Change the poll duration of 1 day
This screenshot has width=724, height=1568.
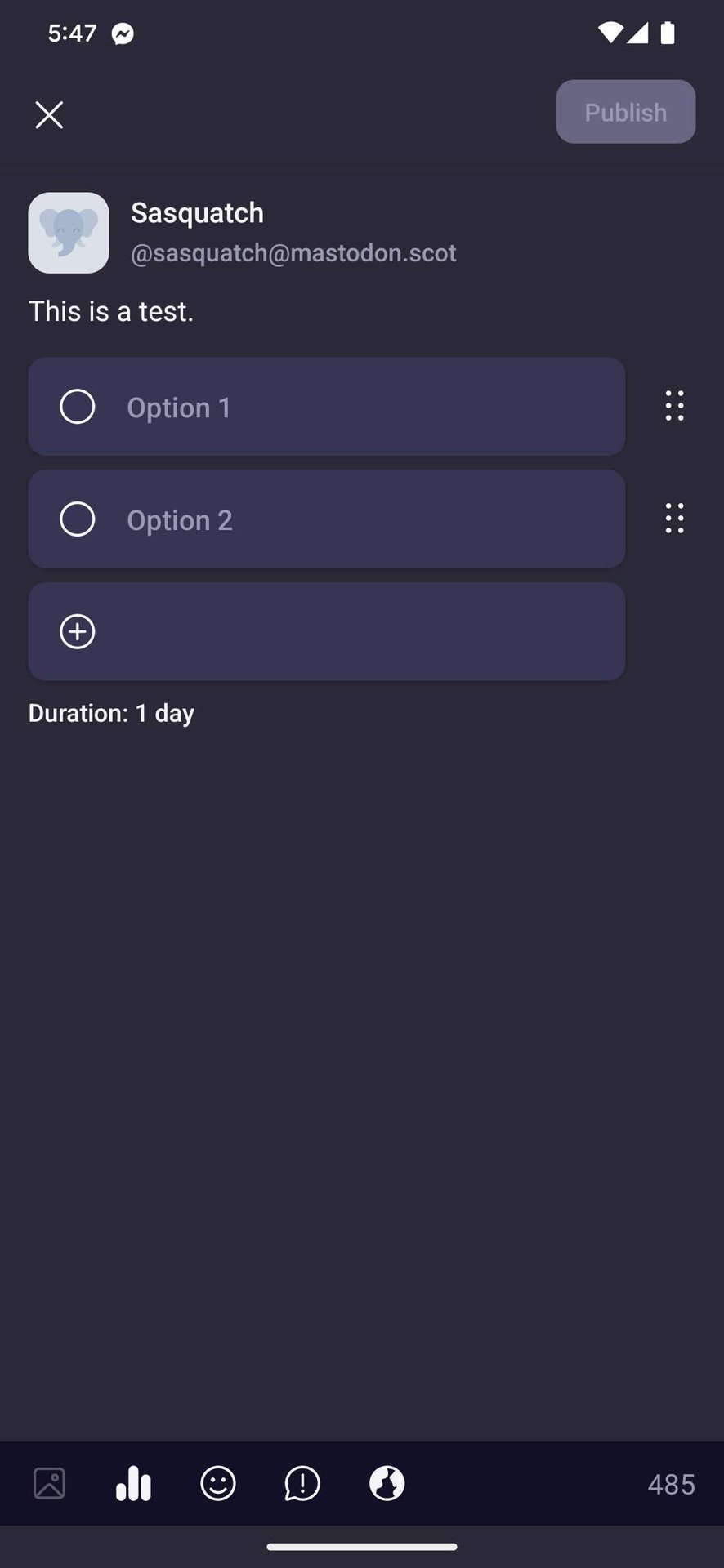(111, 713)
